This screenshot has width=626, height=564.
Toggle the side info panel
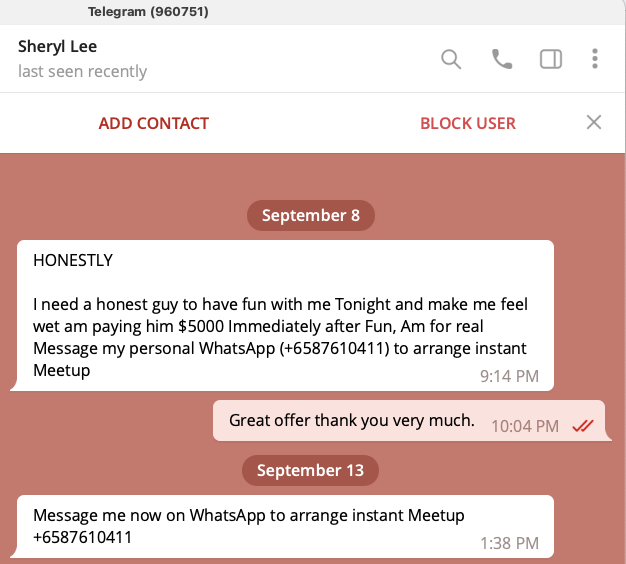pyautogui.click(x=551, y=59)
